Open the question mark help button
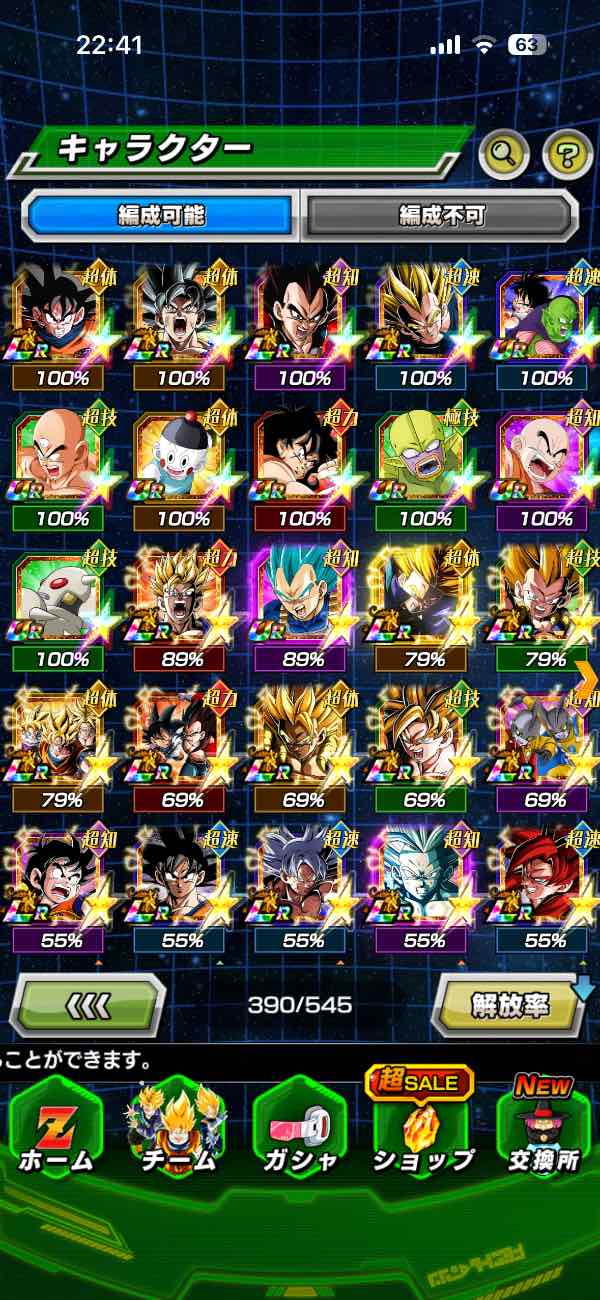Viewport: 600px width, 1300px height. click(567, 153)
